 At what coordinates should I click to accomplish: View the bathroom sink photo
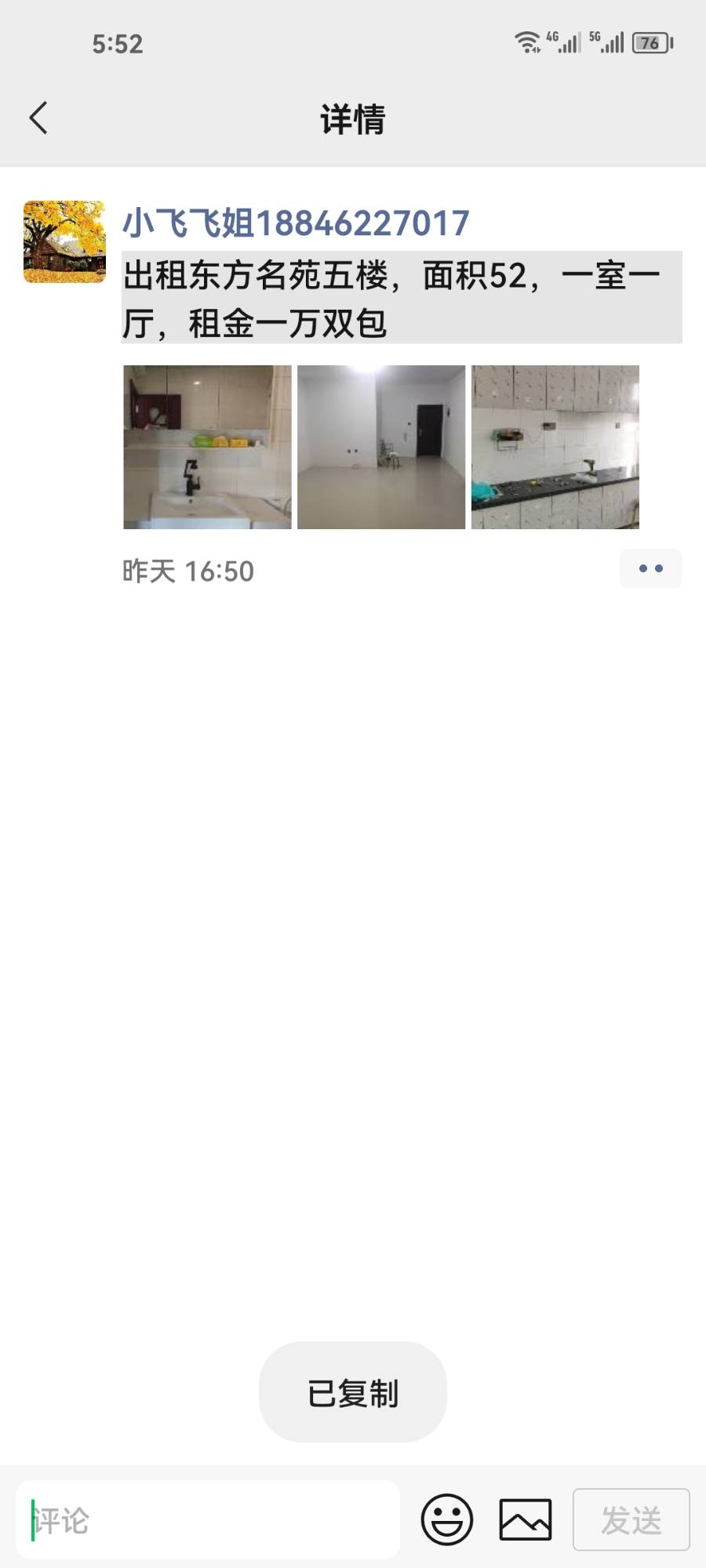(207, 447)
